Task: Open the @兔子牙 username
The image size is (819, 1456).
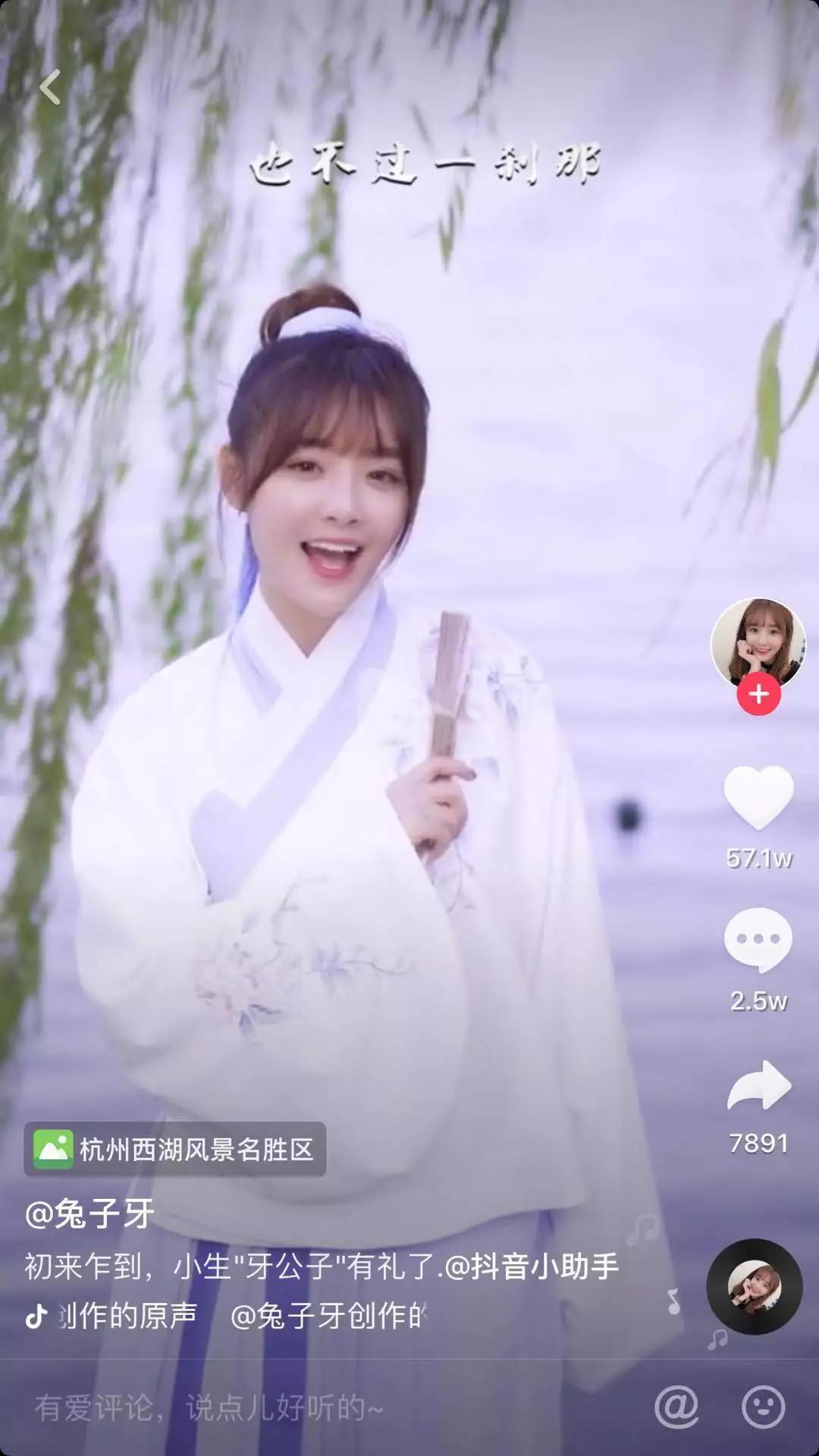Action: pos(89,1213)
